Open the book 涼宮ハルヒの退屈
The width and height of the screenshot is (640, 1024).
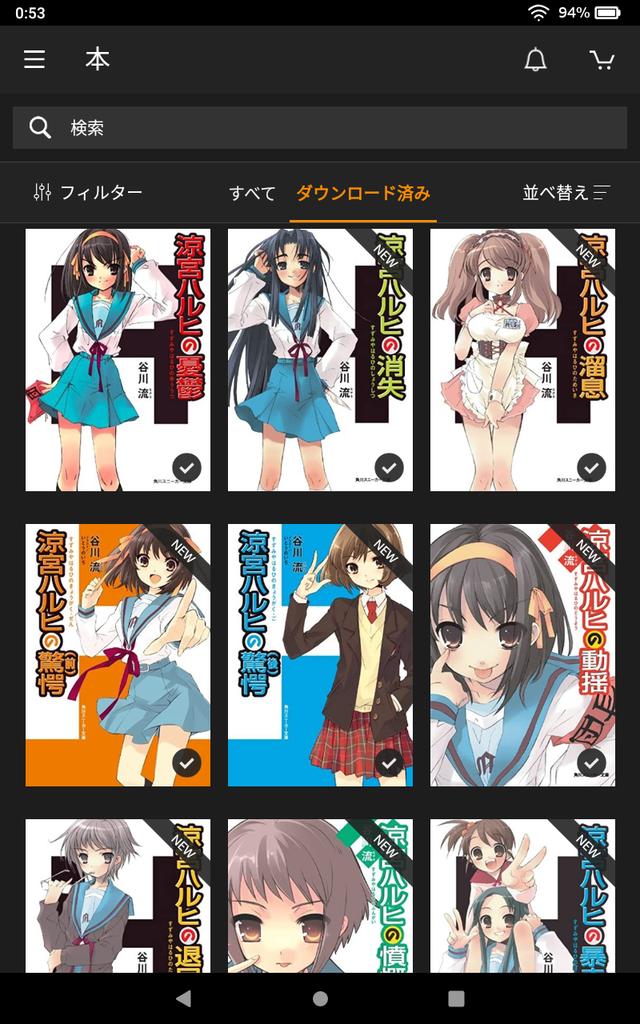click(118, 895)
